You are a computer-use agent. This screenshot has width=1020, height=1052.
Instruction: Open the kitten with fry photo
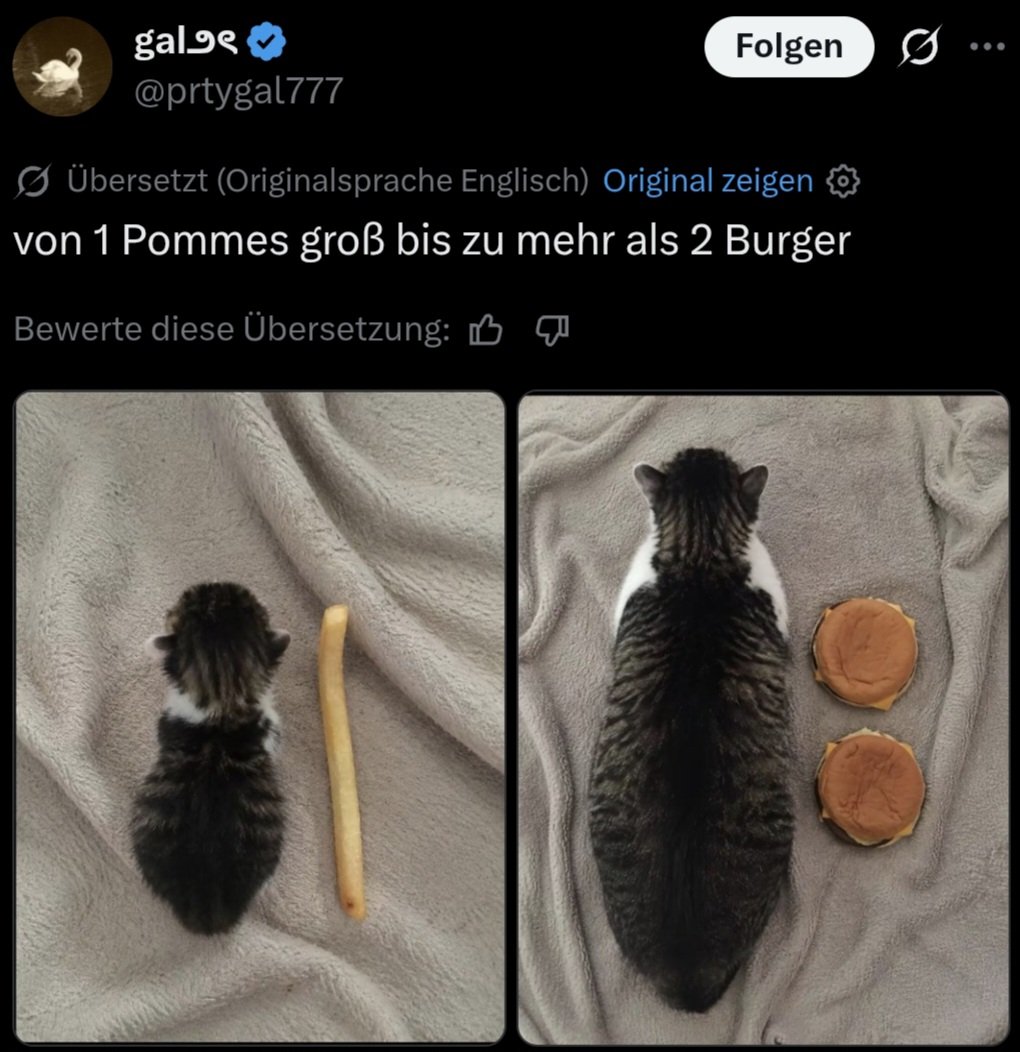click(x=260, y=717)
